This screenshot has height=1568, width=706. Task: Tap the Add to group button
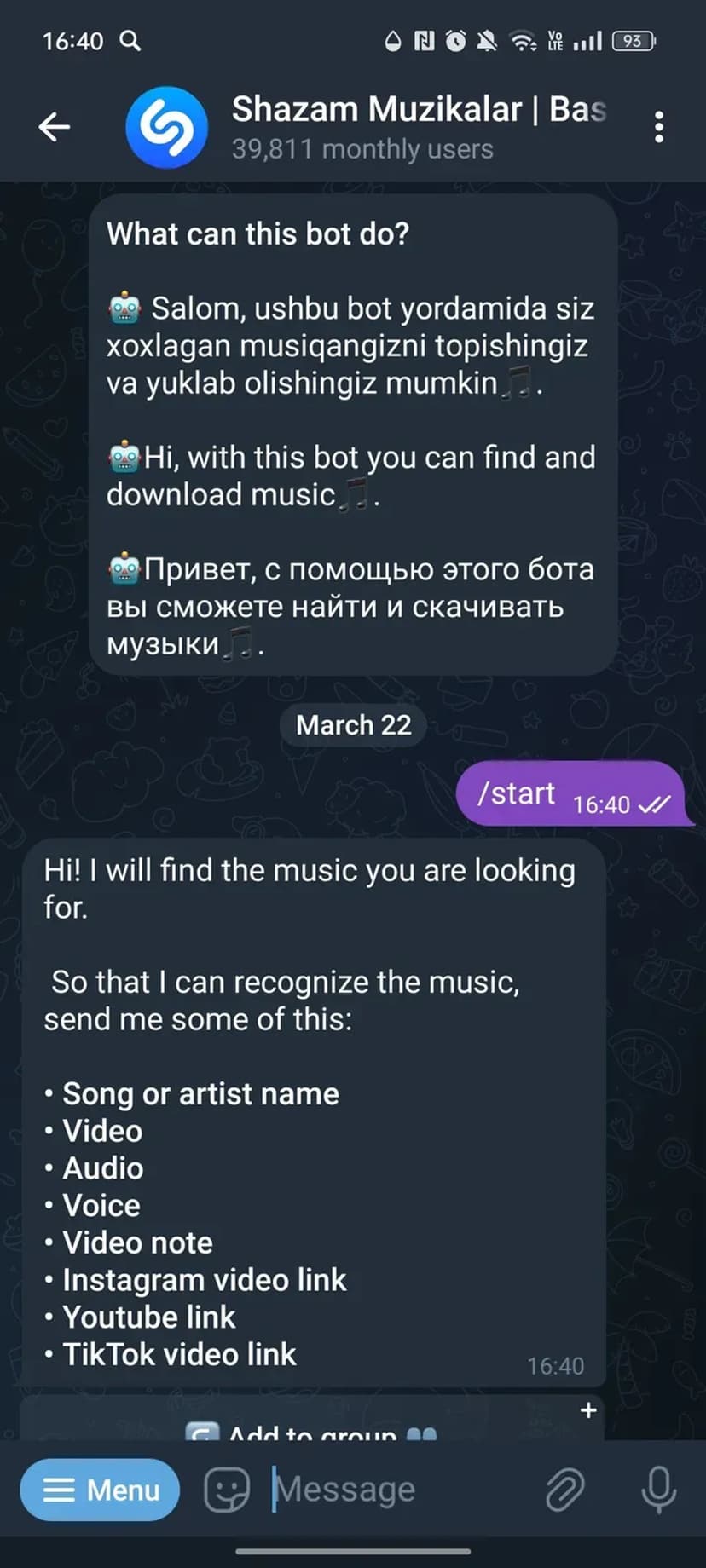312,1427
